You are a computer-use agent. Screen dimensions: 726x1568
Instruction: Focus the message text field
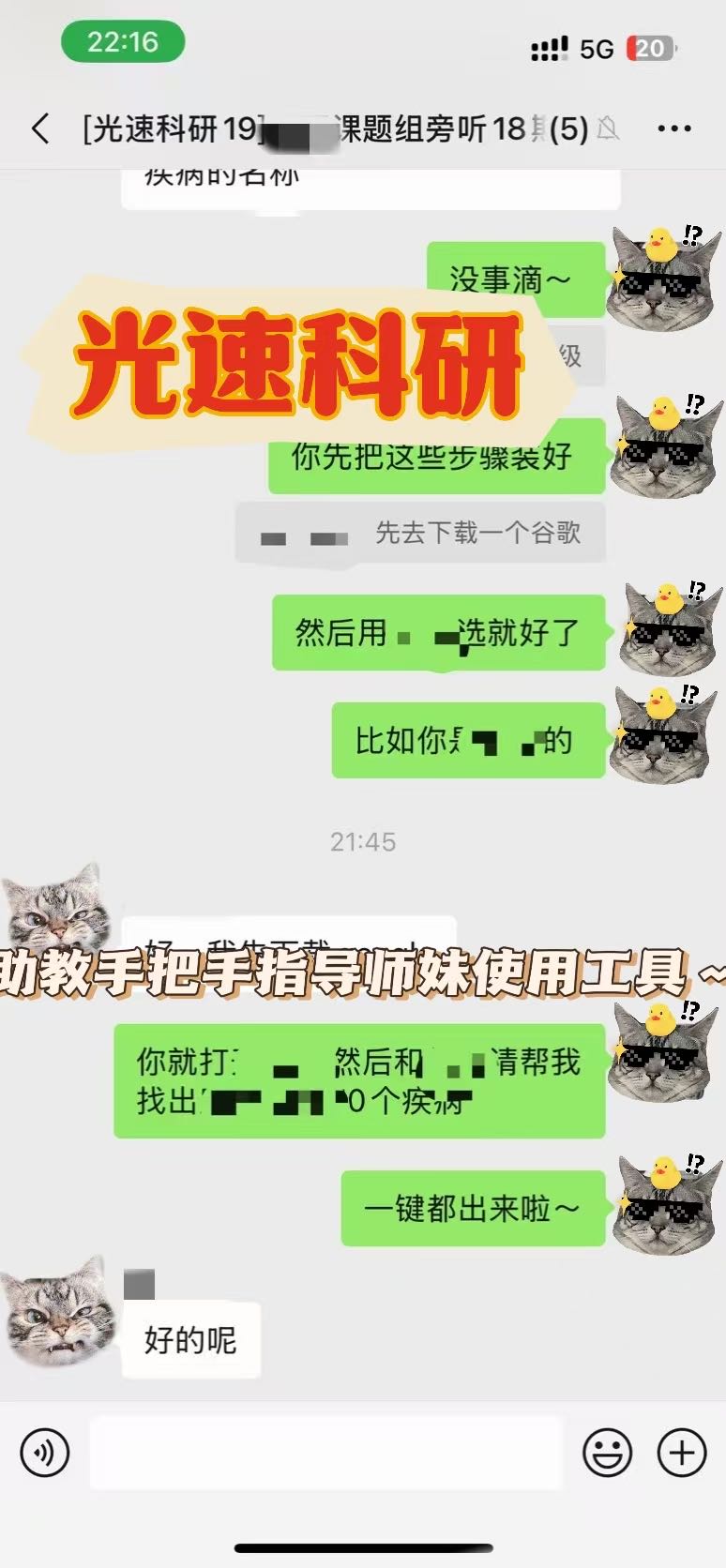(325, 1453)
